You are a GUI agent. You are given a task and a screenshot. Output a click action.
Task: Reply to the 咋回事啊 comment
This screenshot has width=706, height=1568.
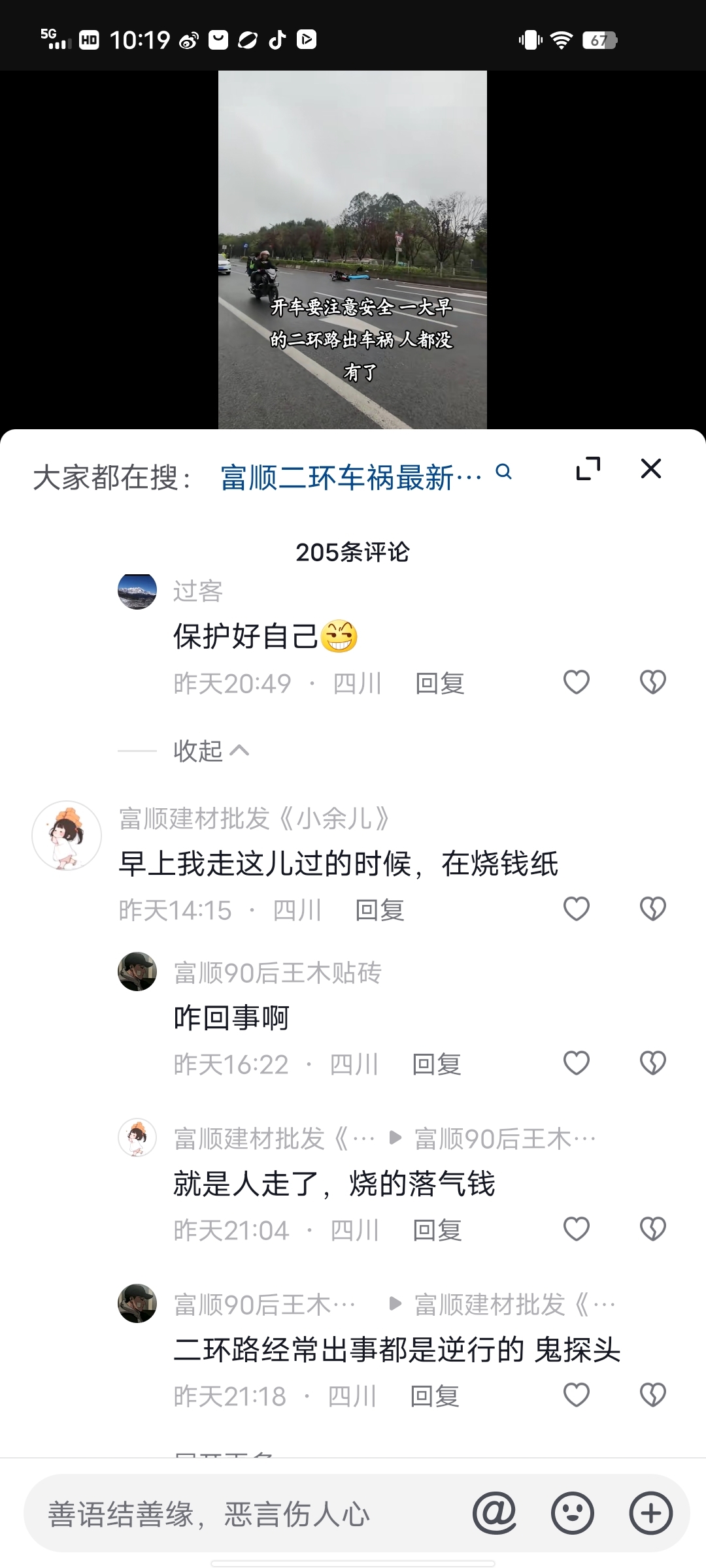click(x=437, y=1064)
